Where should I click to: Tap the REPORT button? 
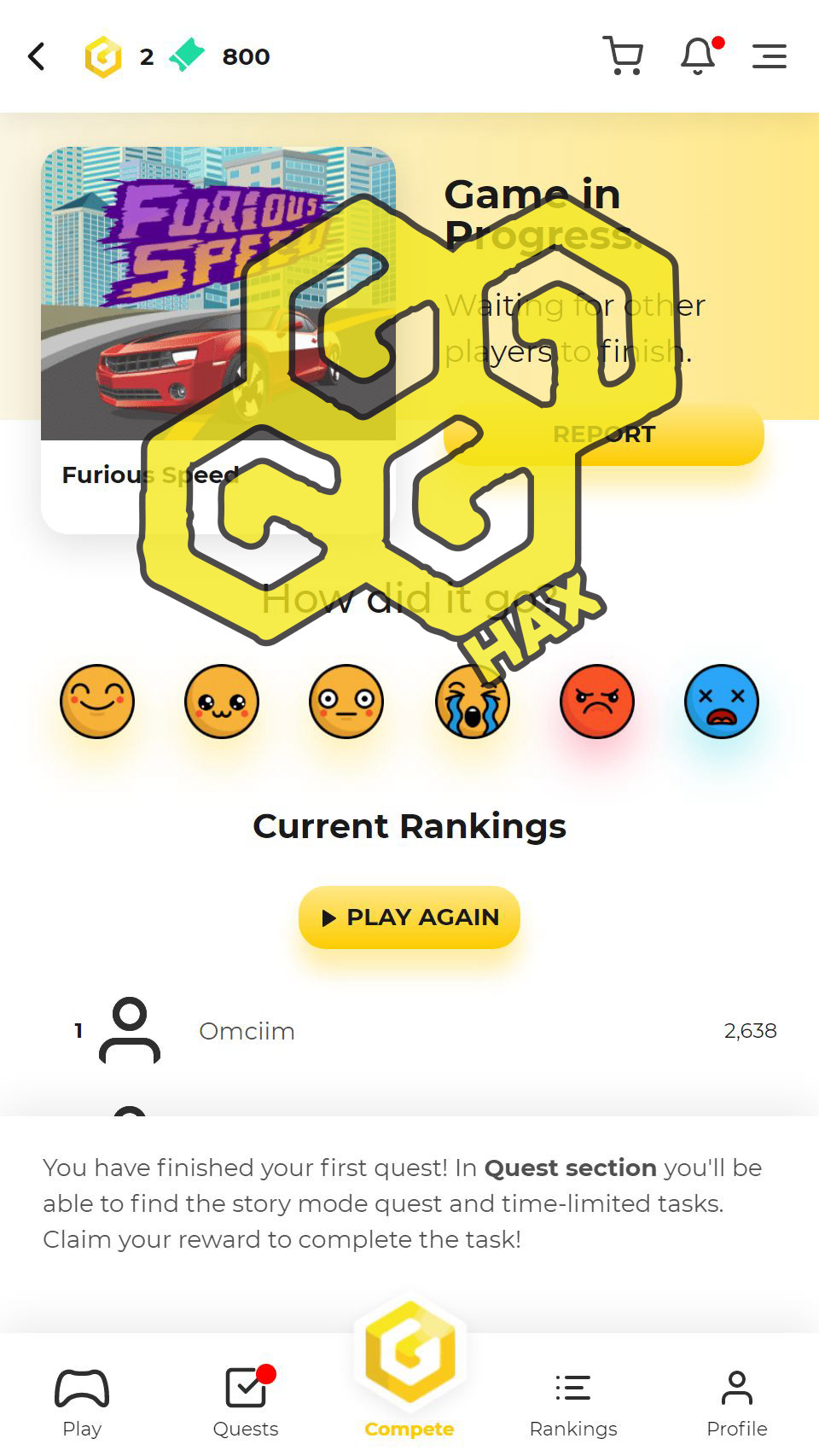coord(682,436)
